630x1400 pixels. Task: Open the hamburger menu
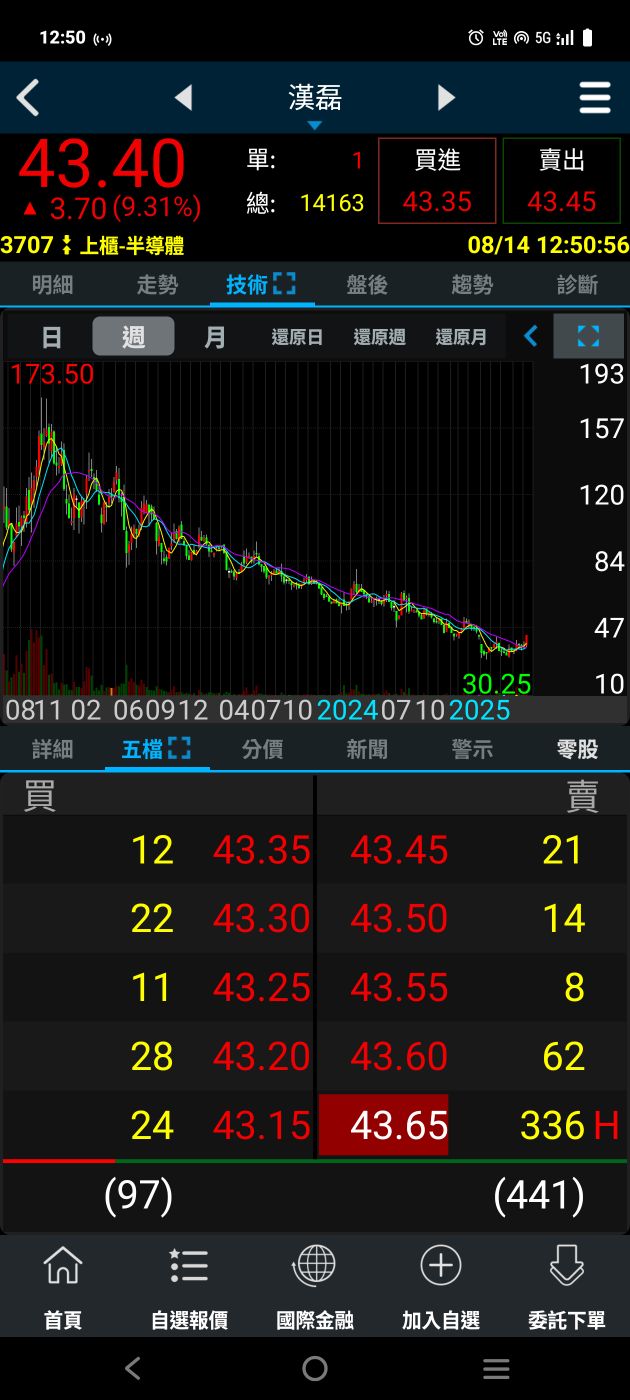pos(595,98)
